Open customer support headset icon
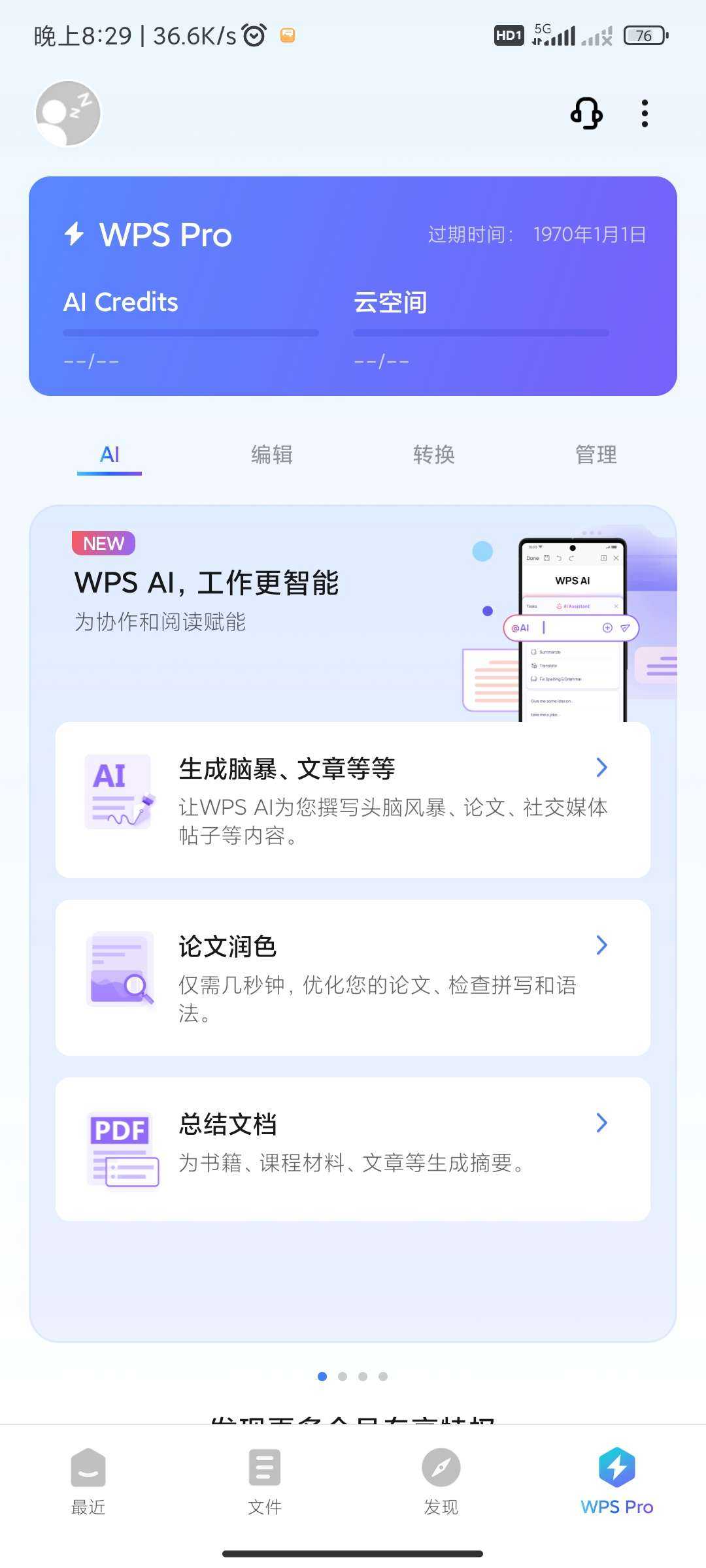 (x=586, y=114)
